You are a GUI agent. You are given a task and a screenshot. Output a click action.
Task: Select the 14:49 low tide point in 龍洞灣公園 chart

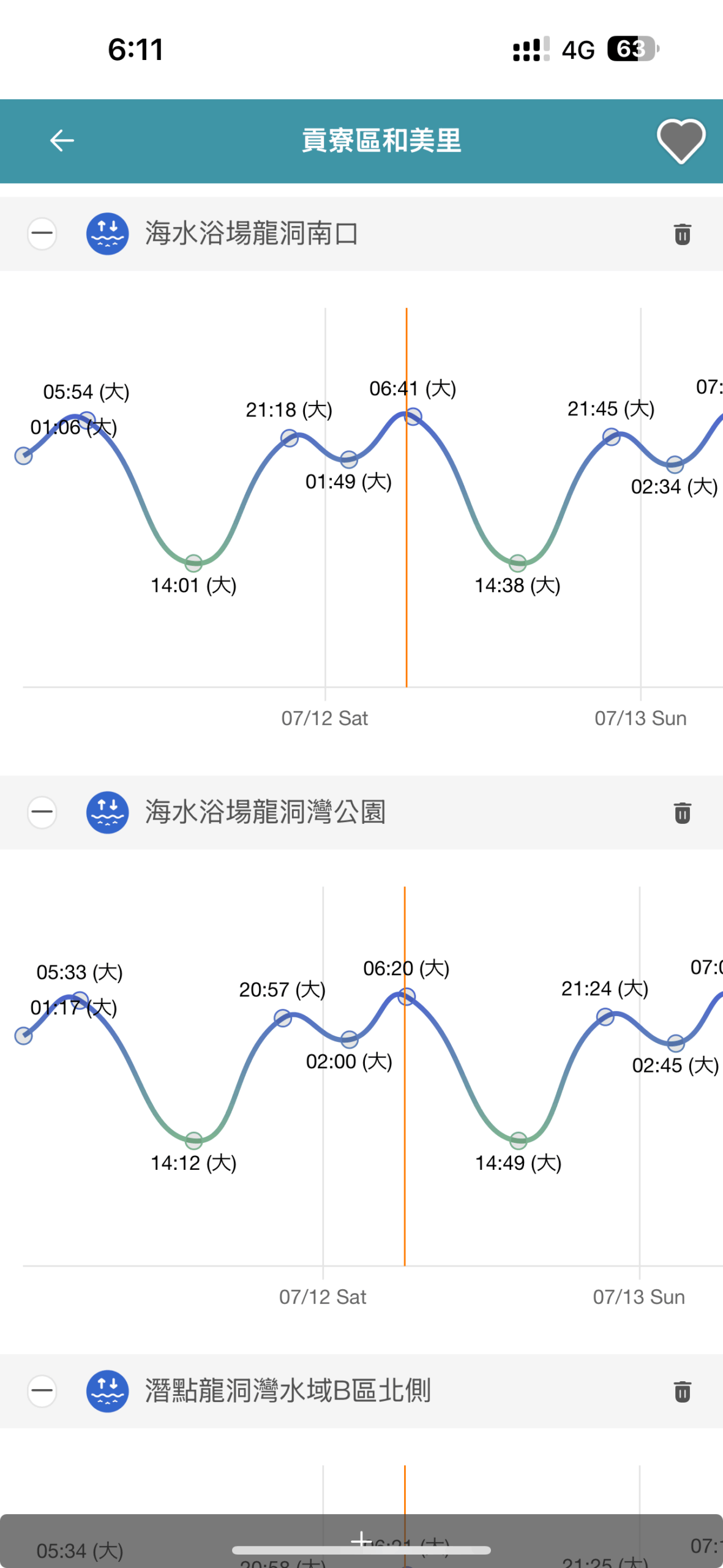(x=519, y=1140)
